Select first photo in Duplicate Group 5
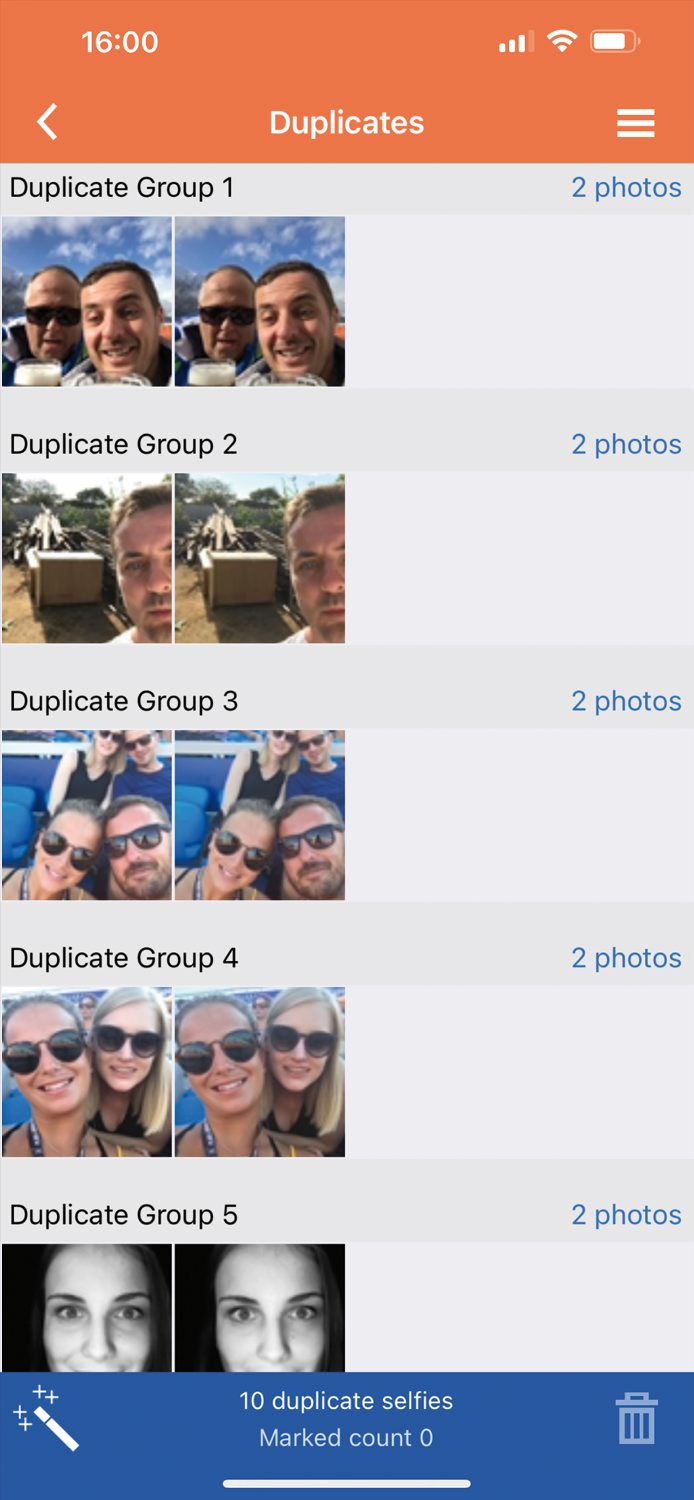 coord(87,1307)
